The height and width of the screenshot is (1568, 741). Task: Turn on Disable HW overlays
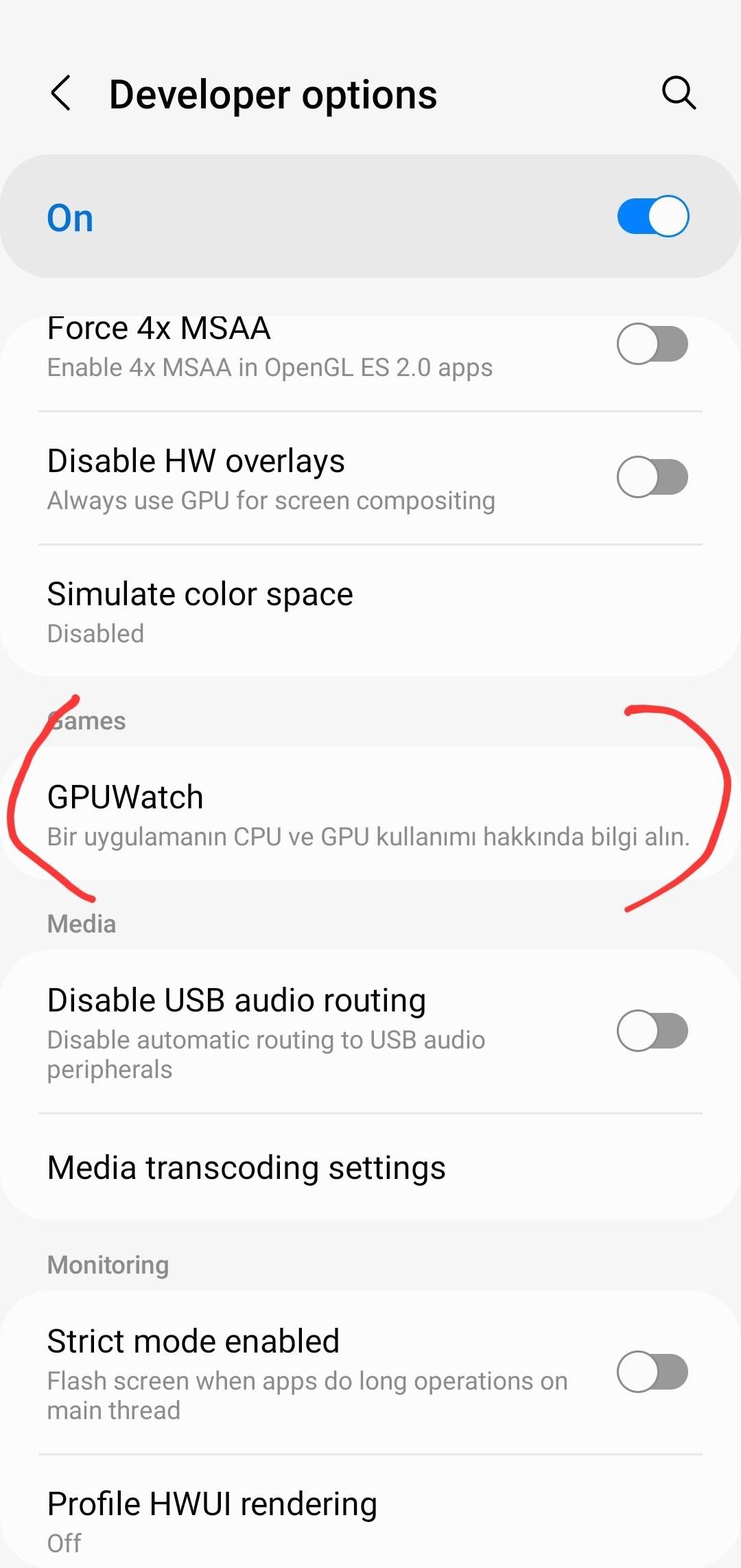[652, 476]
